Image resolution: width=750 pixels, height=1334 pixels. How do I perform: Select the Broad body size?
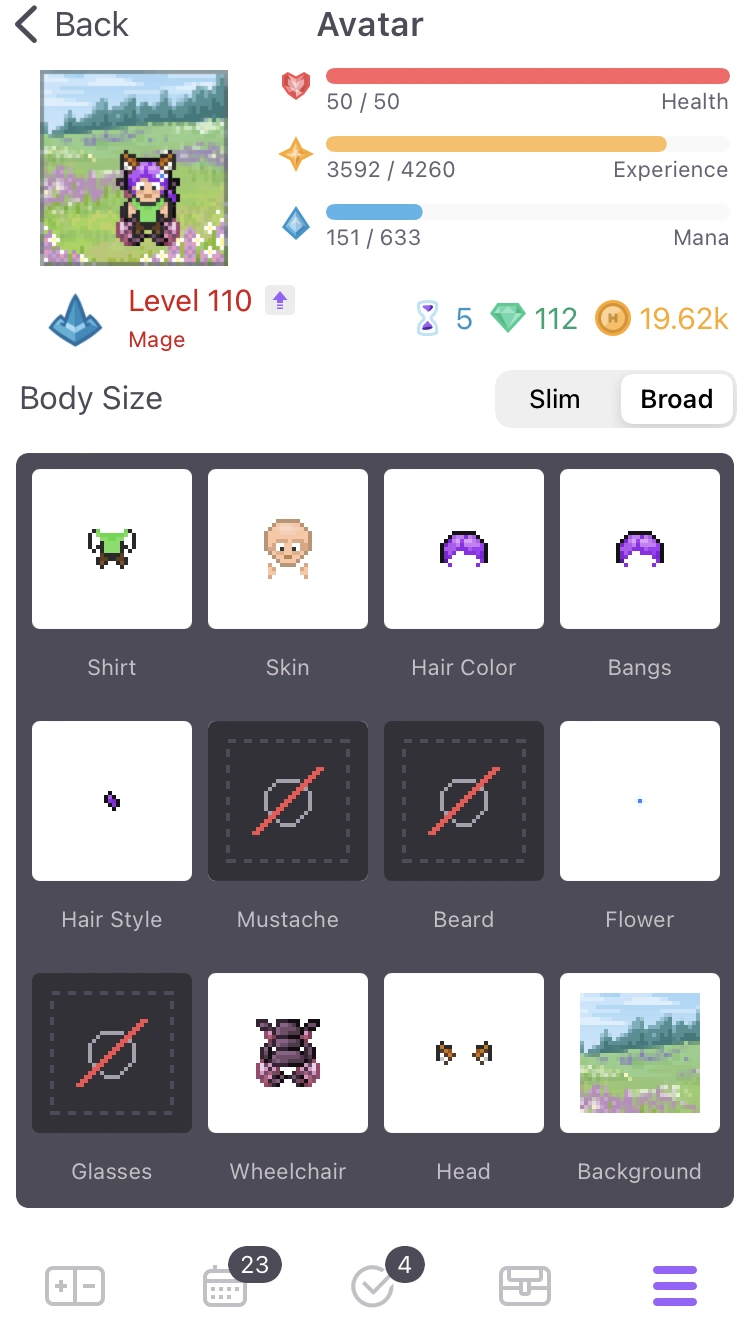(676, 399)
